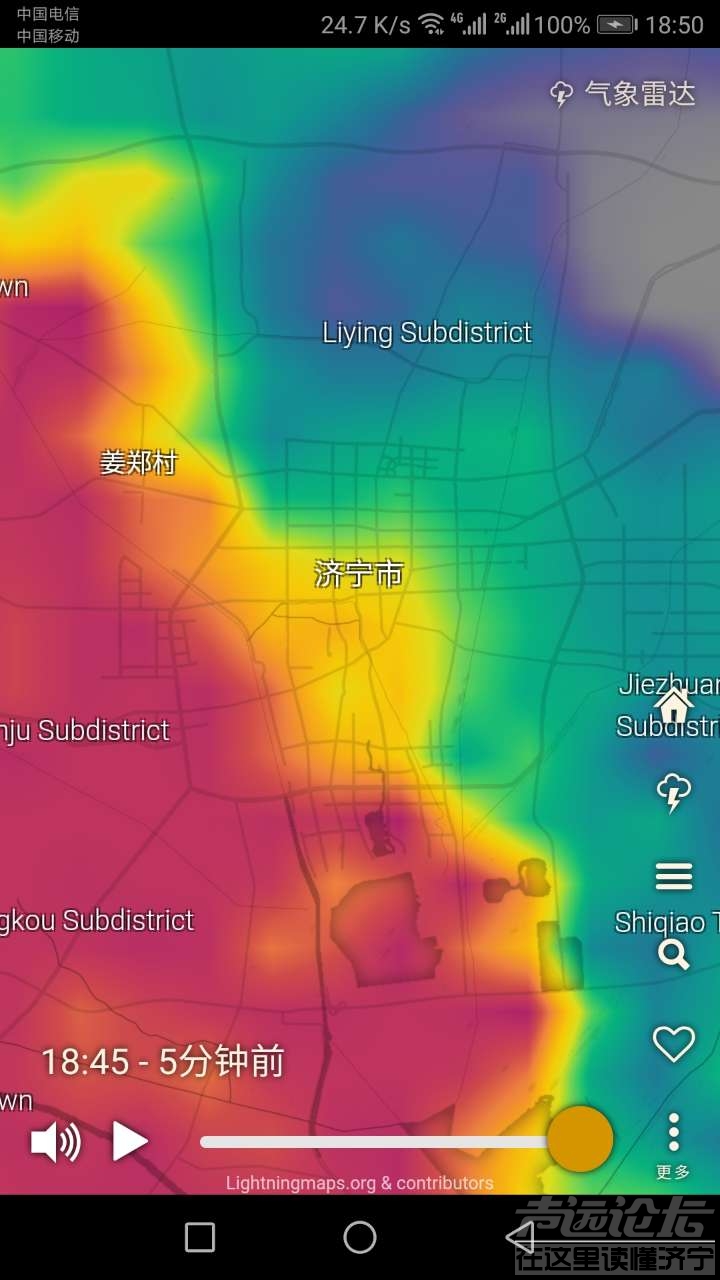720x1280 pixels.
Task: Go to the Android home screen
Action: pos(360,1237)
